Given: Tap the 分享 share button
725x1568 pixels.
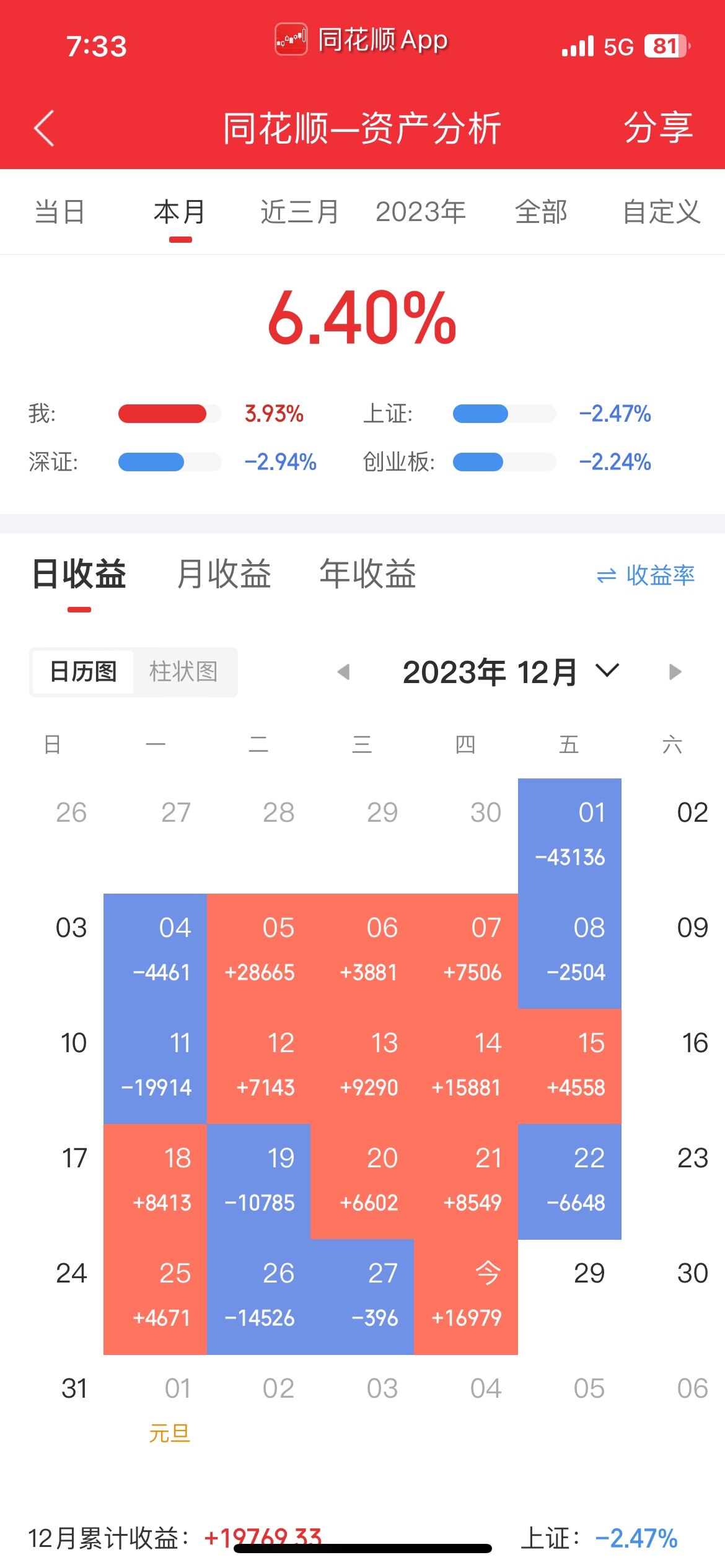Looking at the screenshot, I should [x=657, y=128].
